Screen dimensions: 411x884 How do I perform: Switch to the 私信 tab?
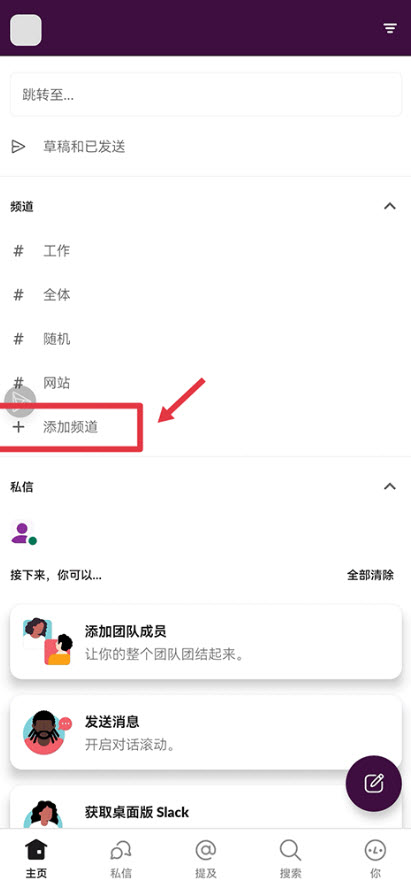pos(121,858)
